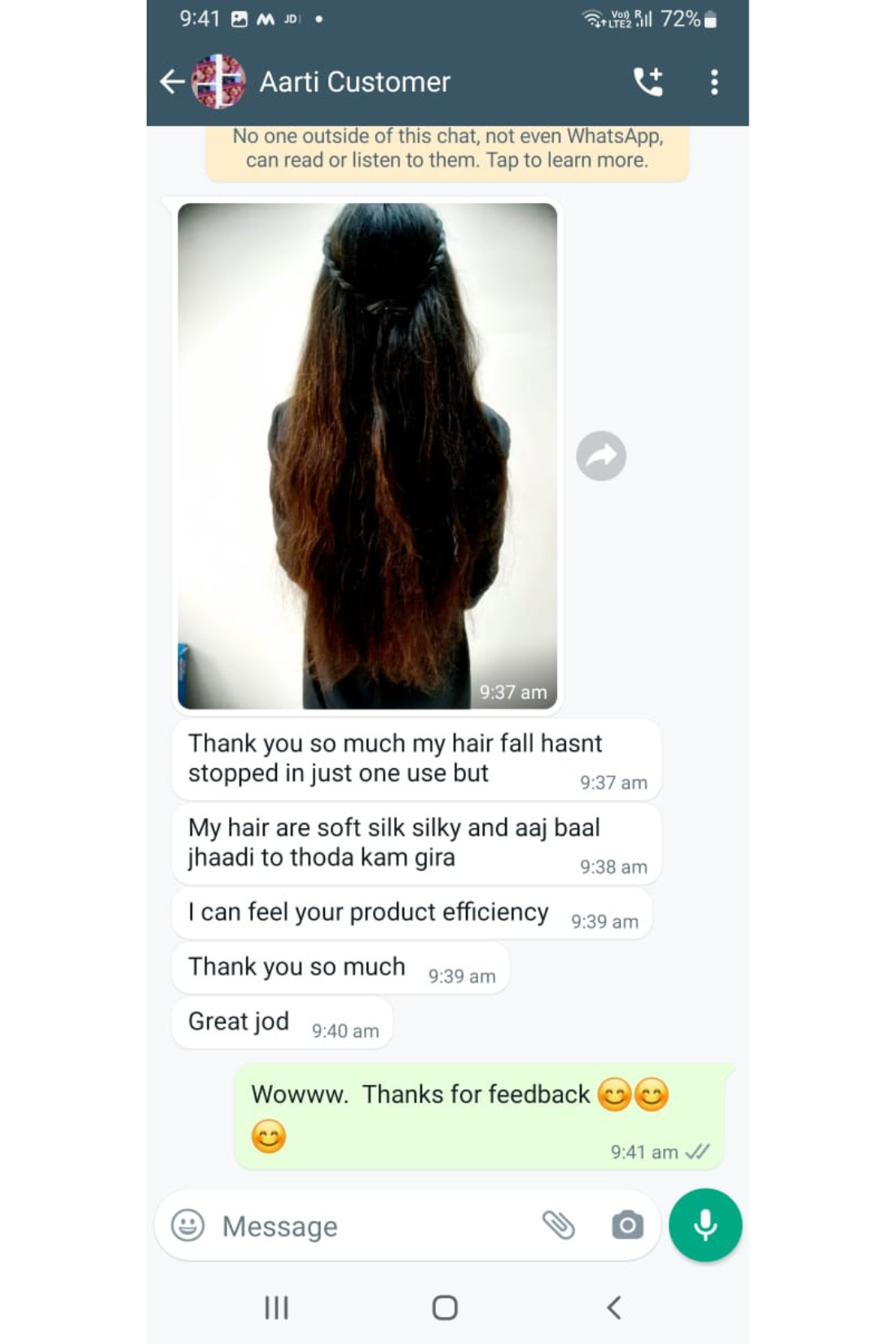The height and width of the screenshot is (1344, 896).
Task: Open the hair photo sent at 9:37 am
Action: click(367, 455)
